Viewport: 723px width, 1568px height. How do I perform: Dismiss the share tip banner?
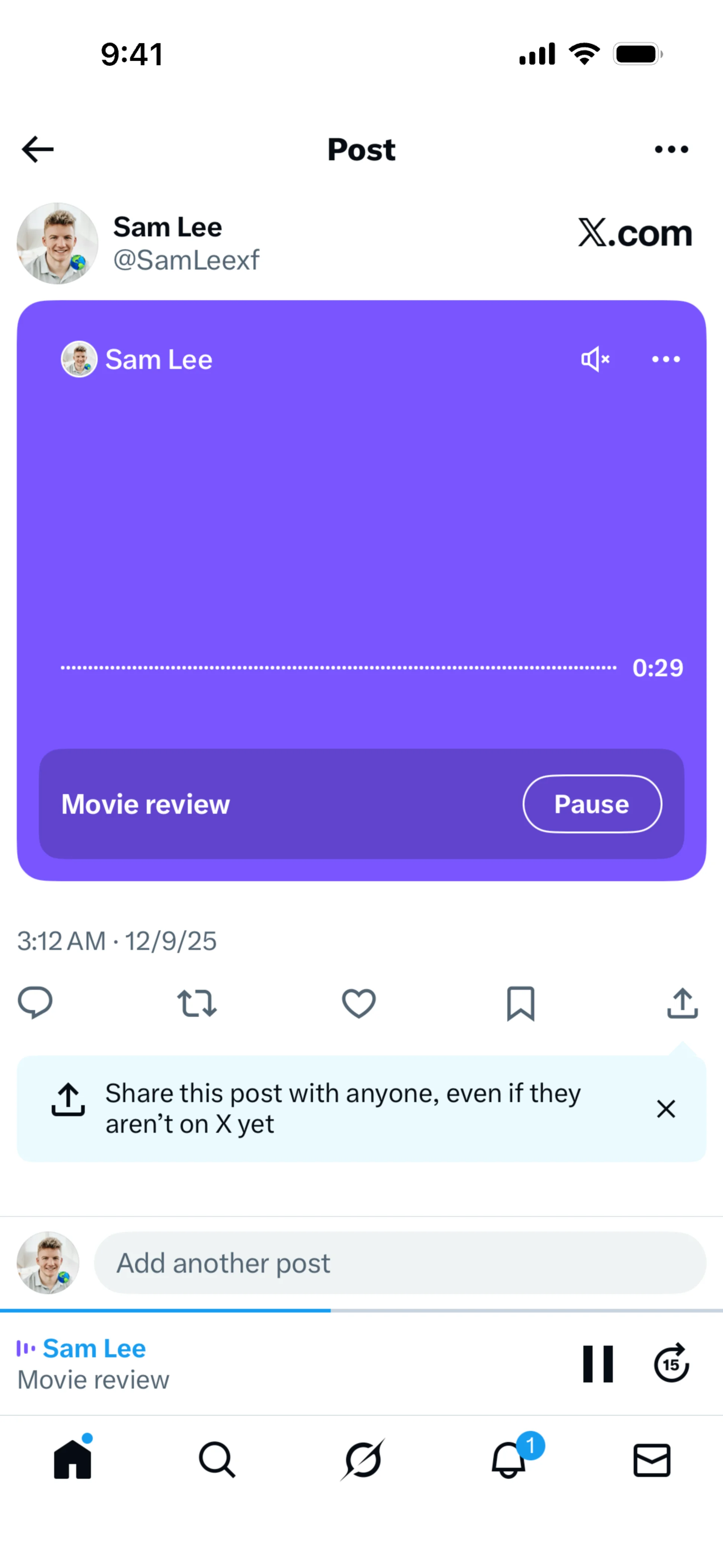pos(666,1108)
